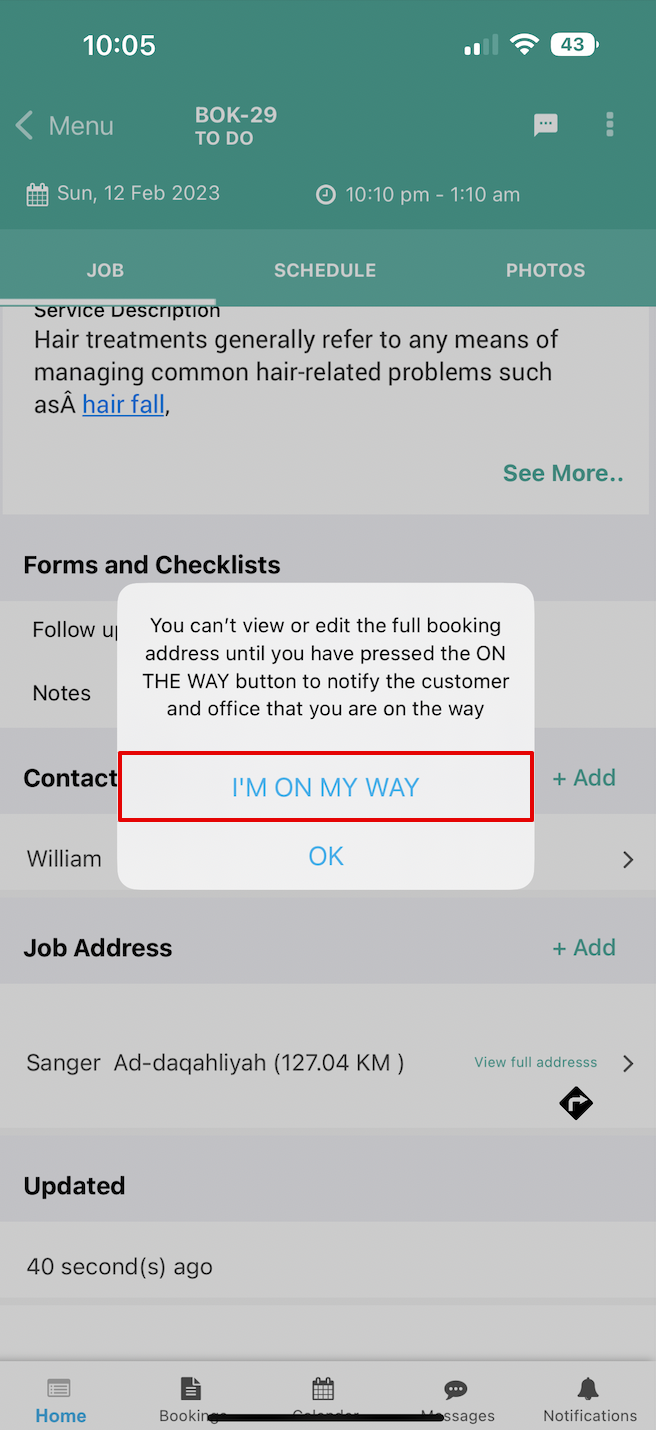Open the hair fall link

[x=123, y=405]
